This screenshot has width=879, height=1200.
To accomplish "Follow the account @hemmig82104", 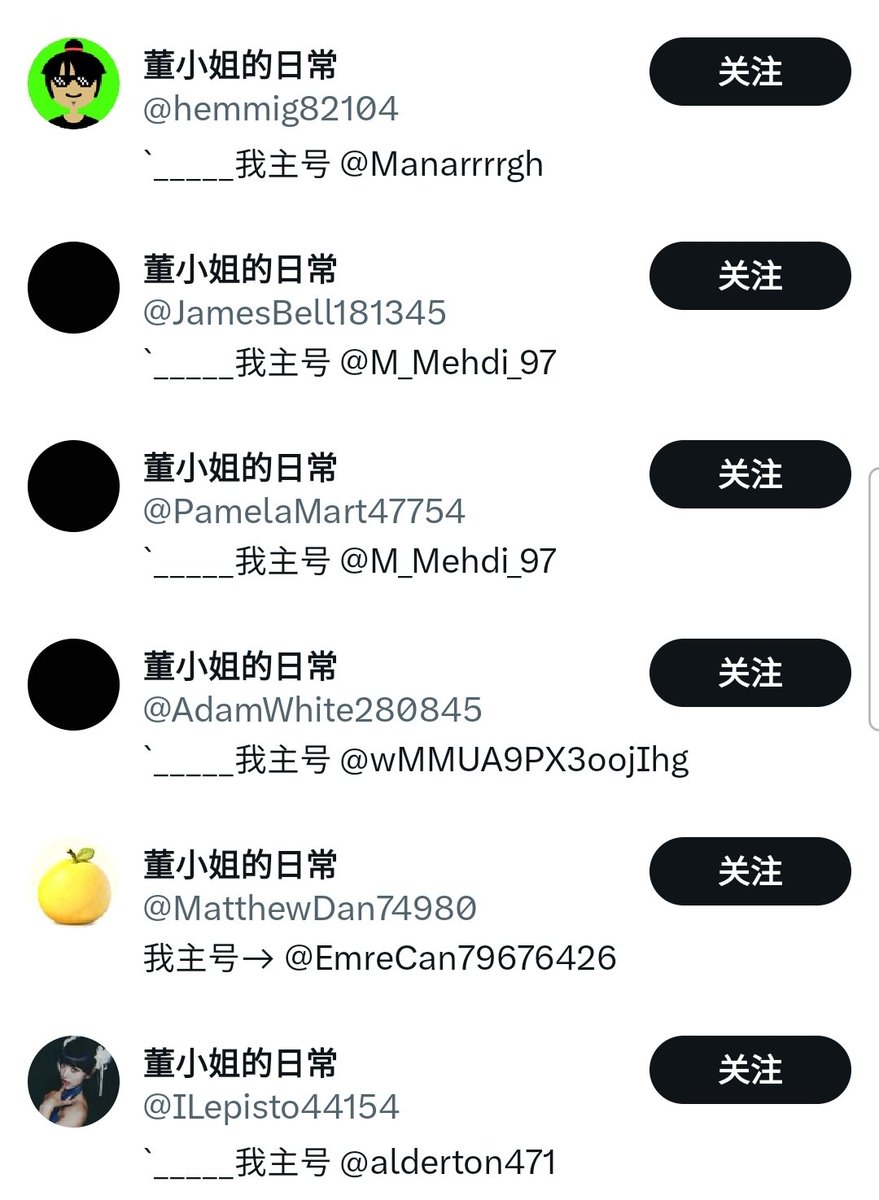I will click(x=750, y=72).
